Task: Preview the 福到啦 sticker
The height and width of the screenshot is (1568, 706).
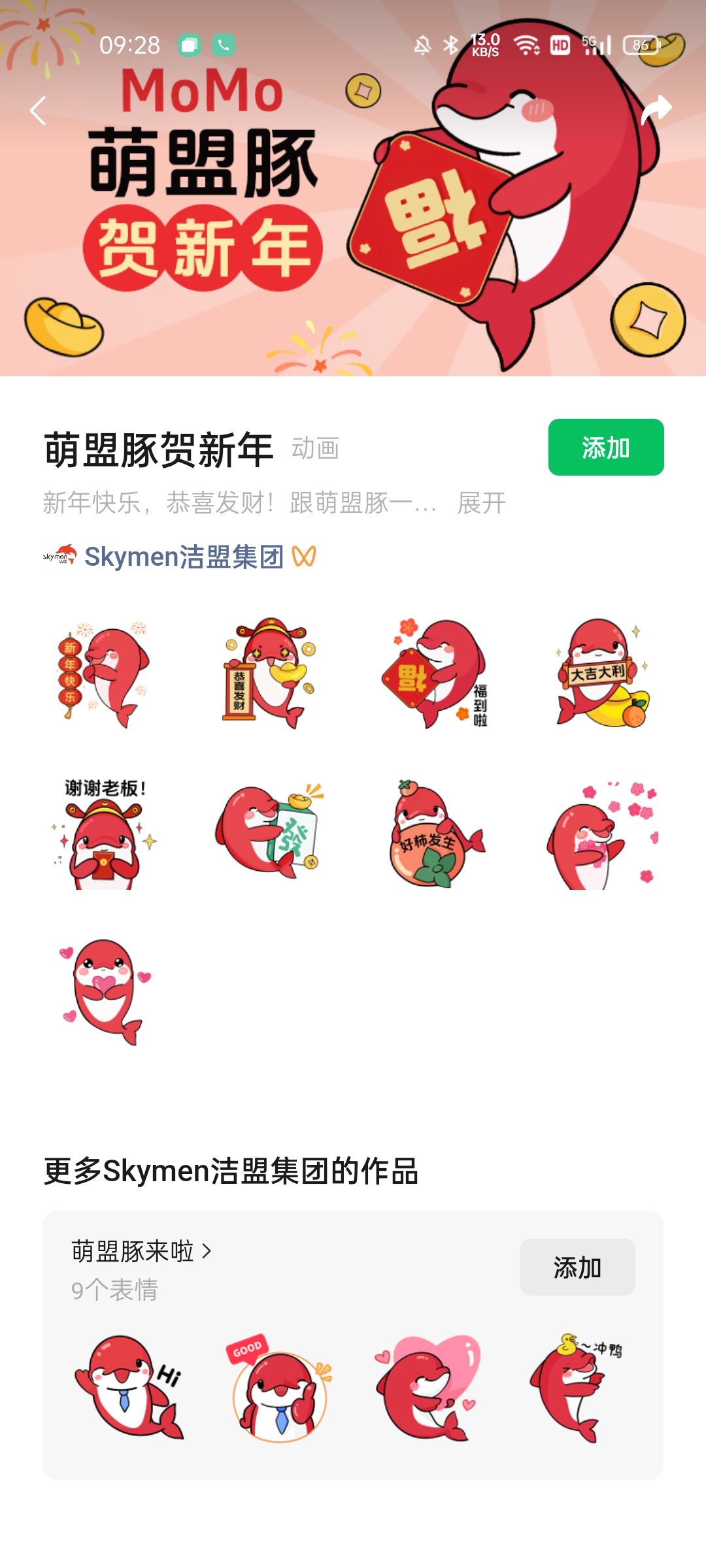Action: pyautogui.click(x=435, y=673)
